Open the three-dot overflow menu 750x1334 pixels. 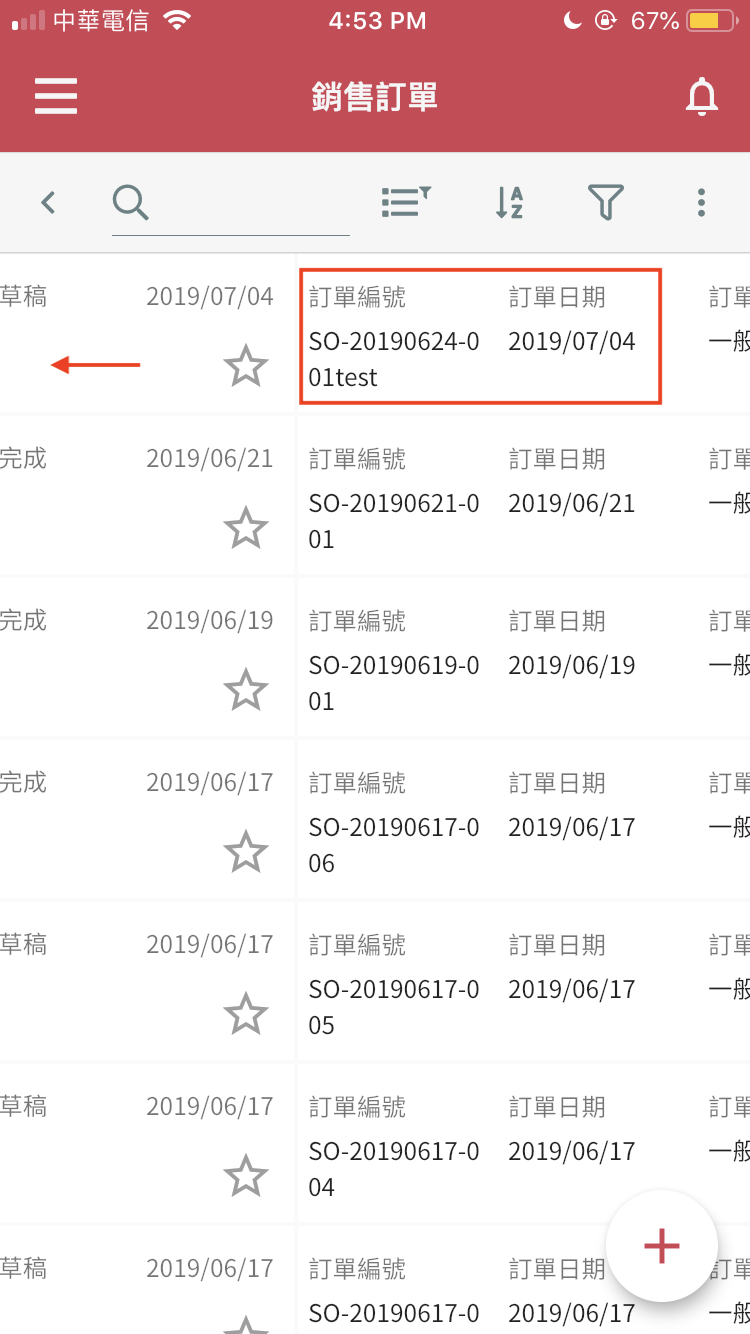702,203
